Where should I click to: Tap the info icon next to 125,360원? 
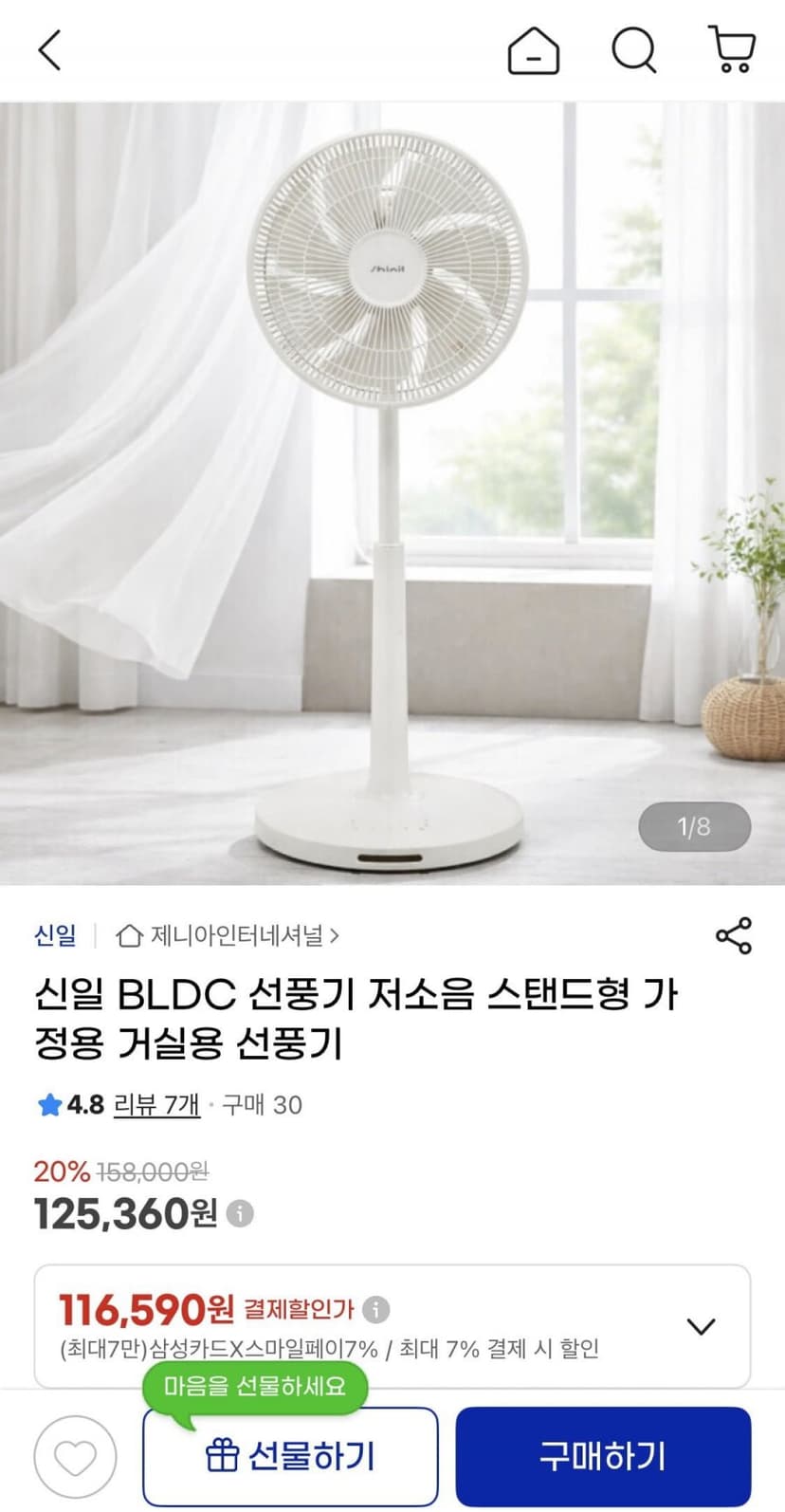pos(241,1213)
